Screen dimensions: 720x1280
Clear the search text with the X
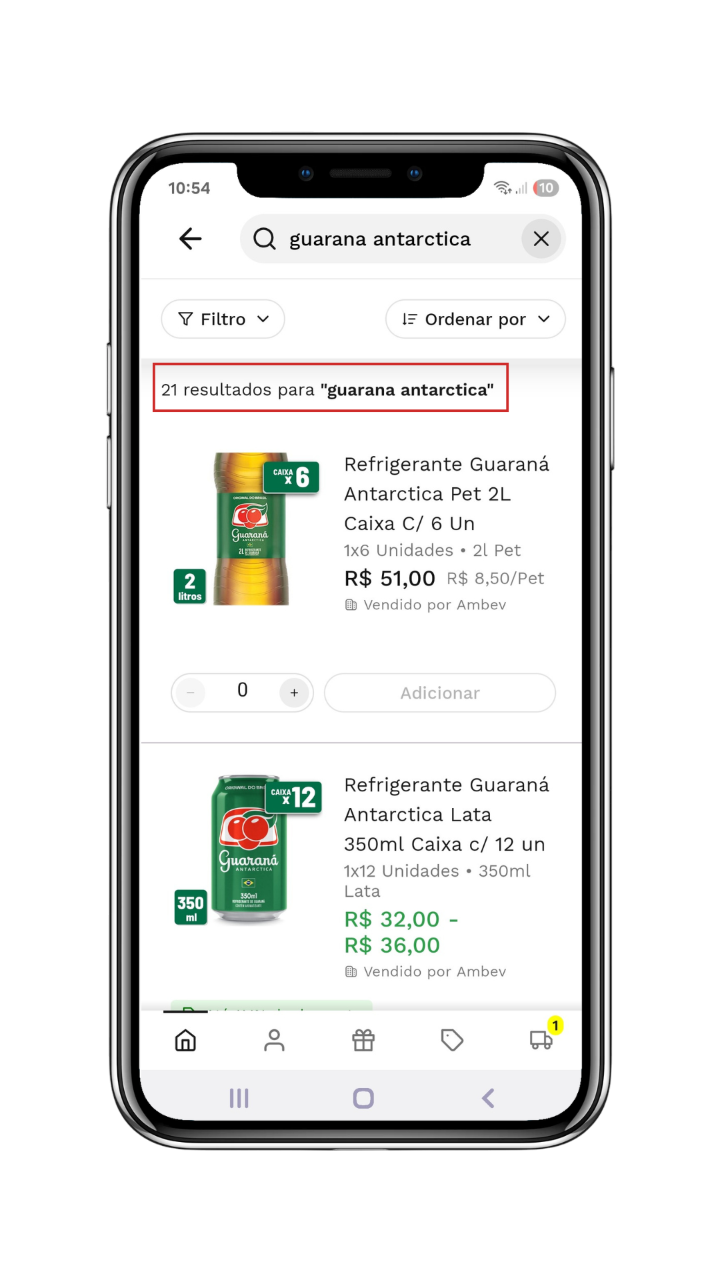541,239
